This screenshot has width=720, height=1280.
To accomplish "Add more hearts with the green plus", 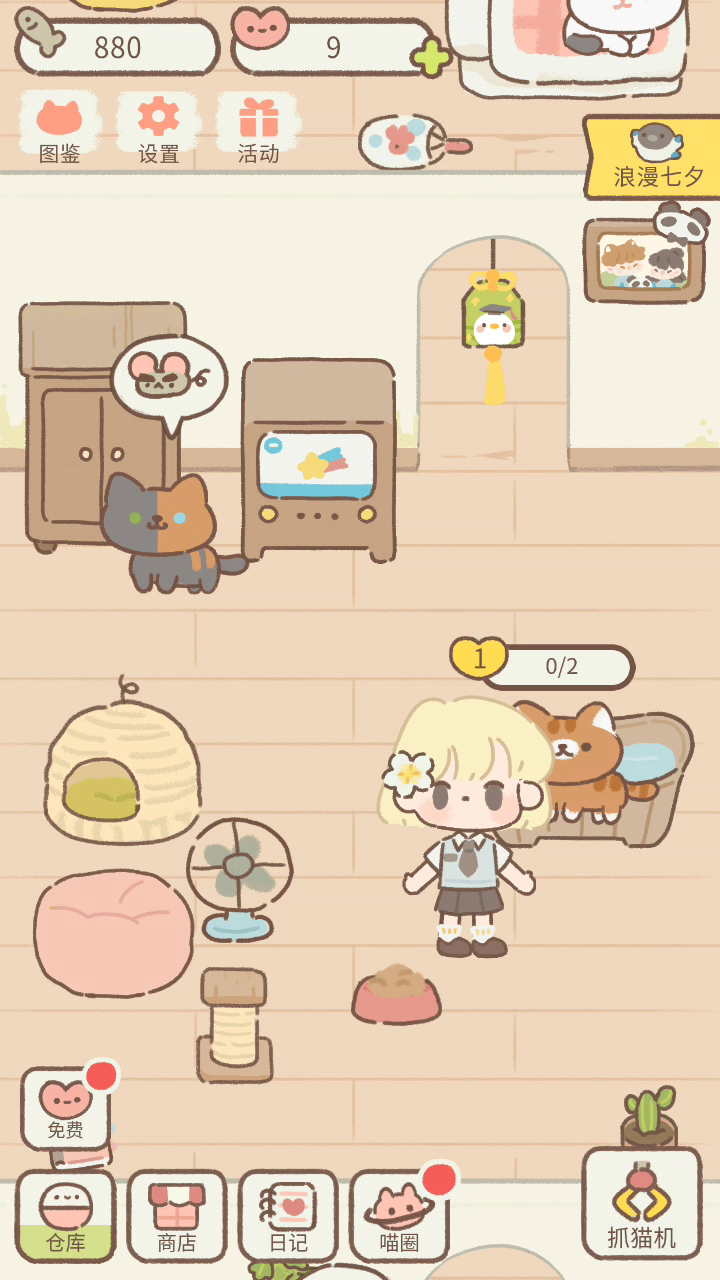I will [431, 57].
